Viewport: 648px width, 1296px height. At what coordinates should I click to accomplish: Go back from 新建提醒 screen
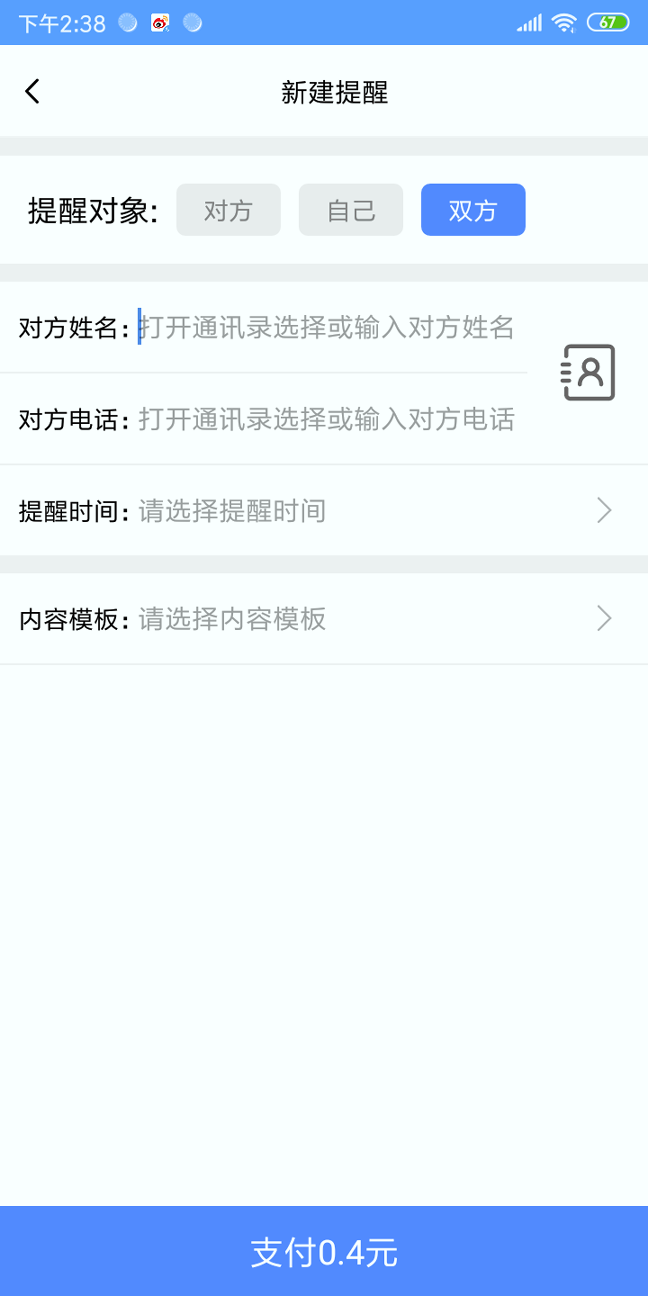click(x=32, y=92)
